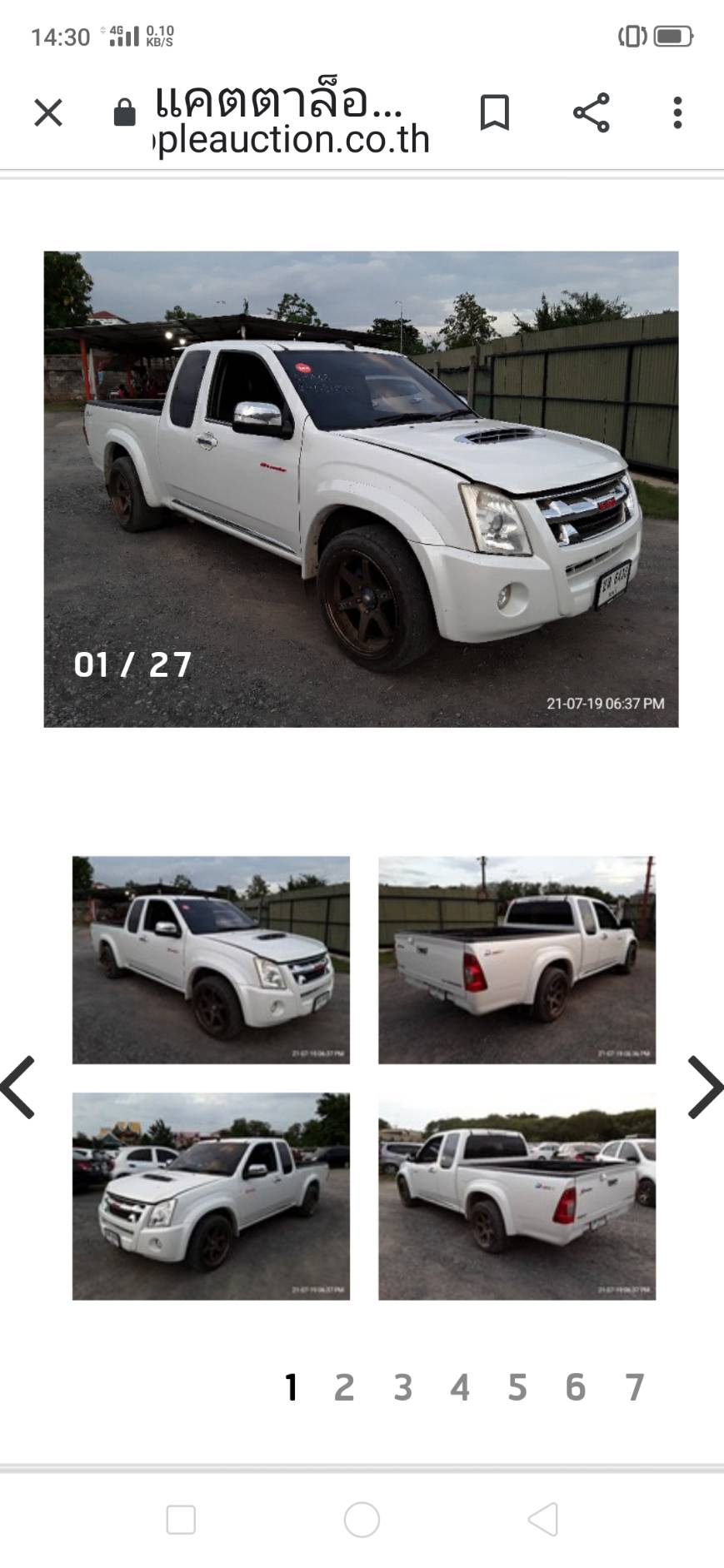Select the front-left view thumbnail
This screenshot has width=724, height=1568.
211,1196
